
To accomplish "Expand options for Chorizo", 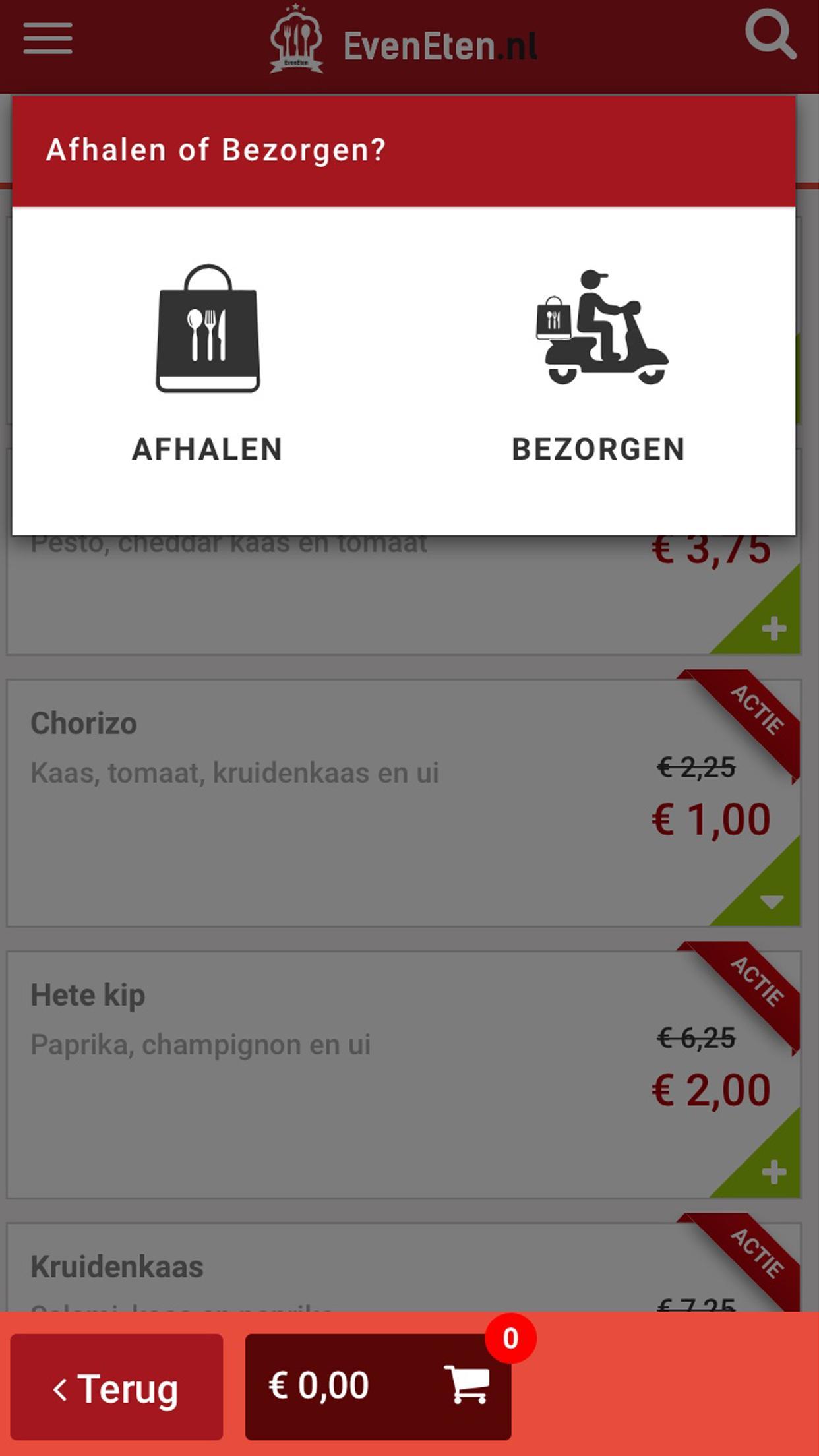I will 772,901.
